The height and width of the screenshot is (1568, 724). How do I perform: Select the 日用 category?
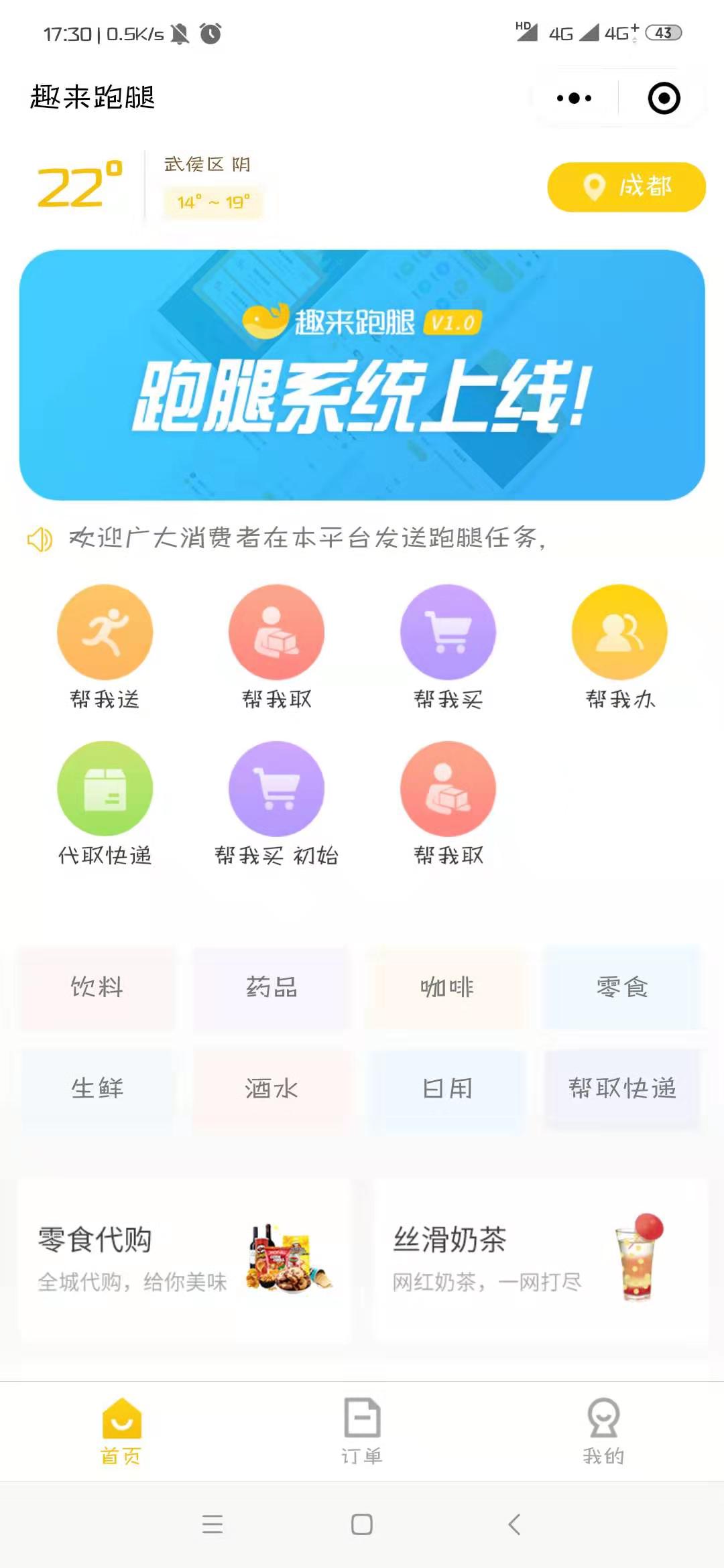(x=446, y=1088)
